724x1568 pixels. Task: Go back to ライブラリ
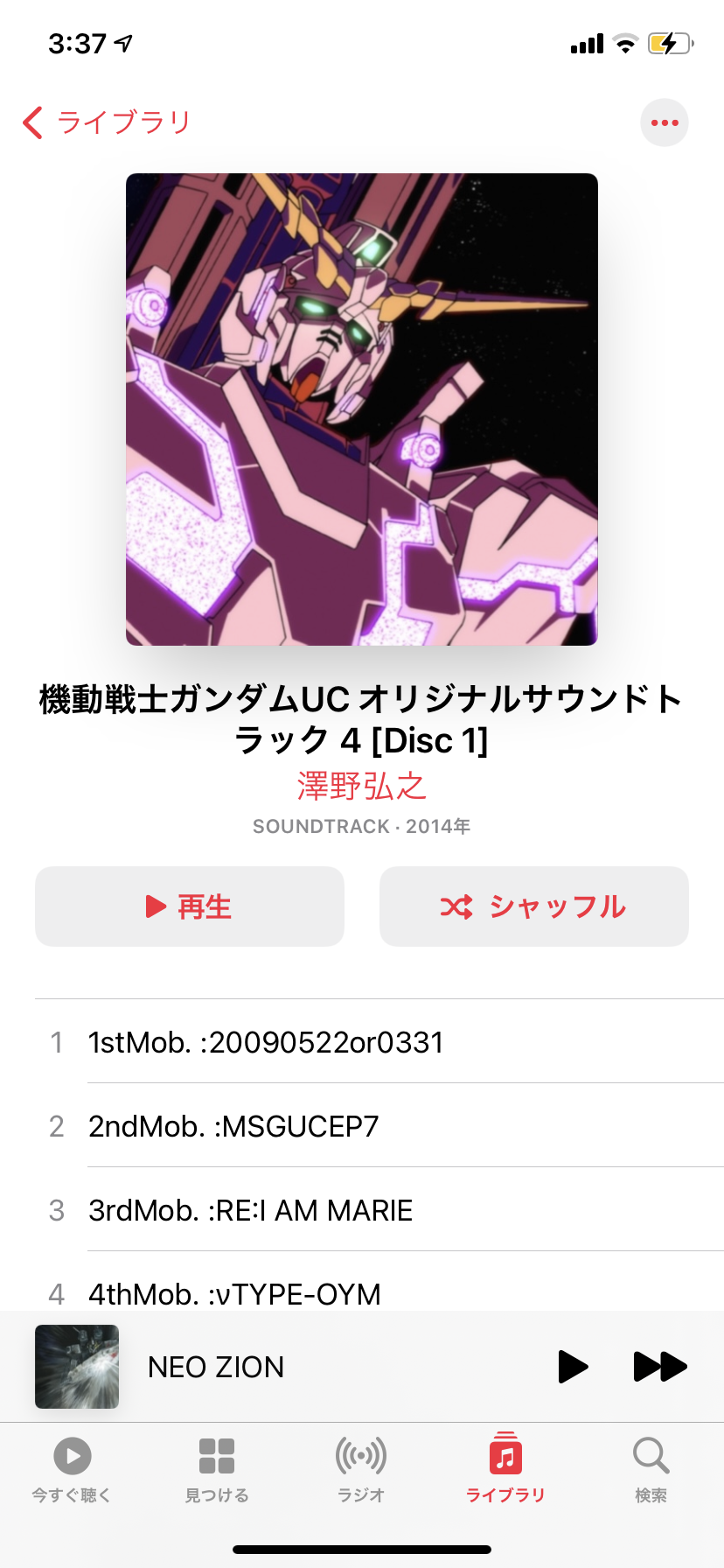click(106, 122)
